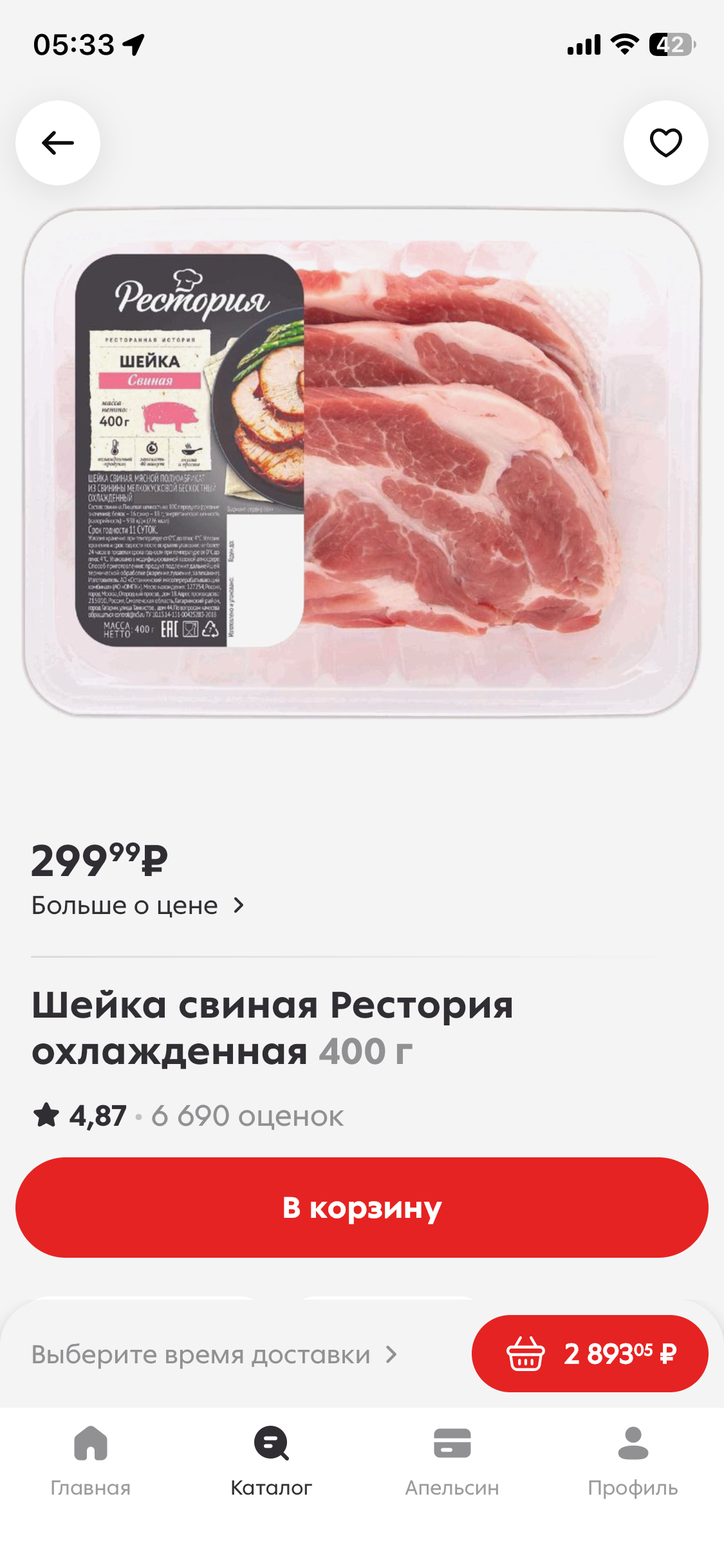Open the cart showing 2 893,05 ₽

coord(589,1354)
